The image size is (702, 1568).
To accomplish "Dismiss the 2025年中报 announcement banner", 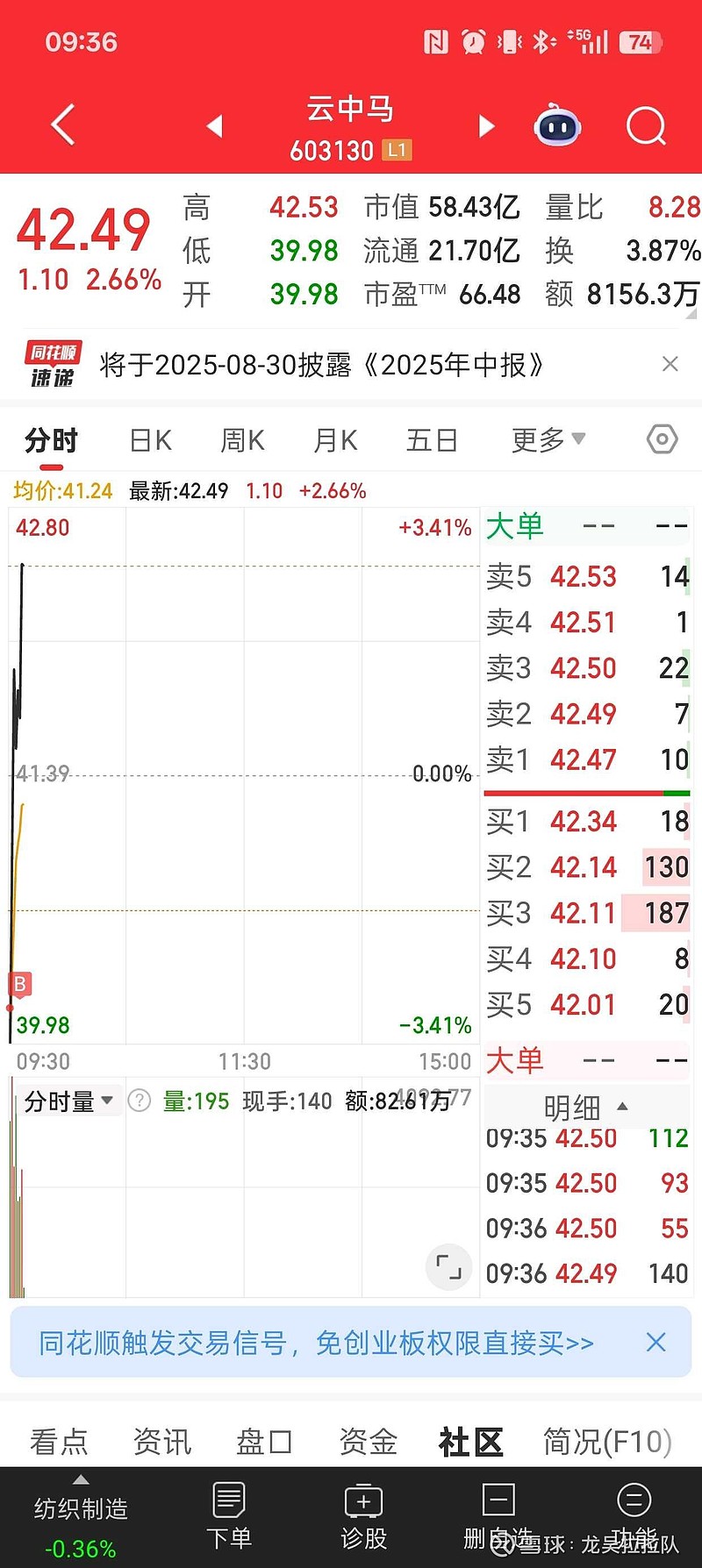I will tap(670, 364).
